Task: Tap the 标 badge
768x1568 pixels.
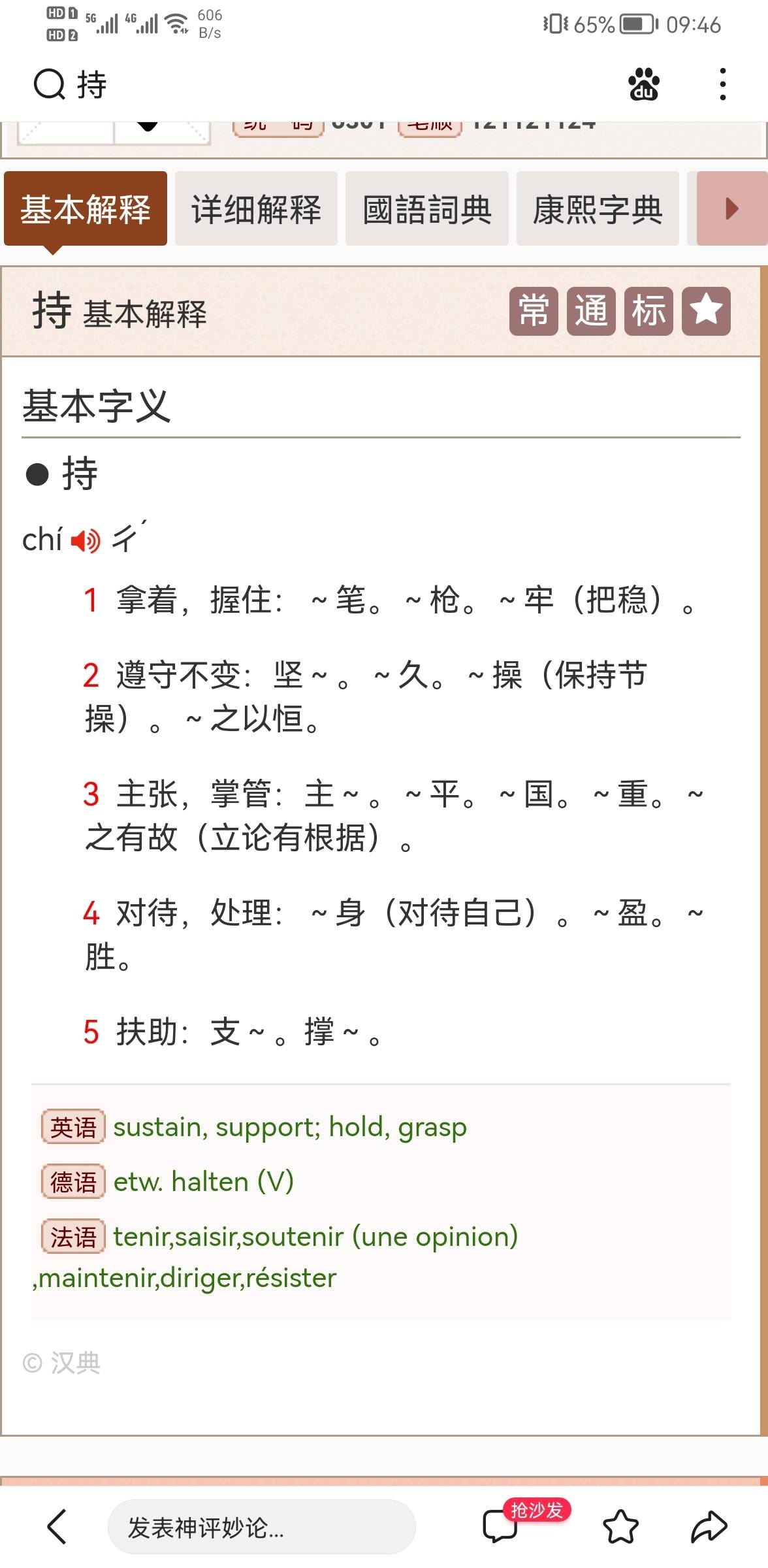Action: 648,311
